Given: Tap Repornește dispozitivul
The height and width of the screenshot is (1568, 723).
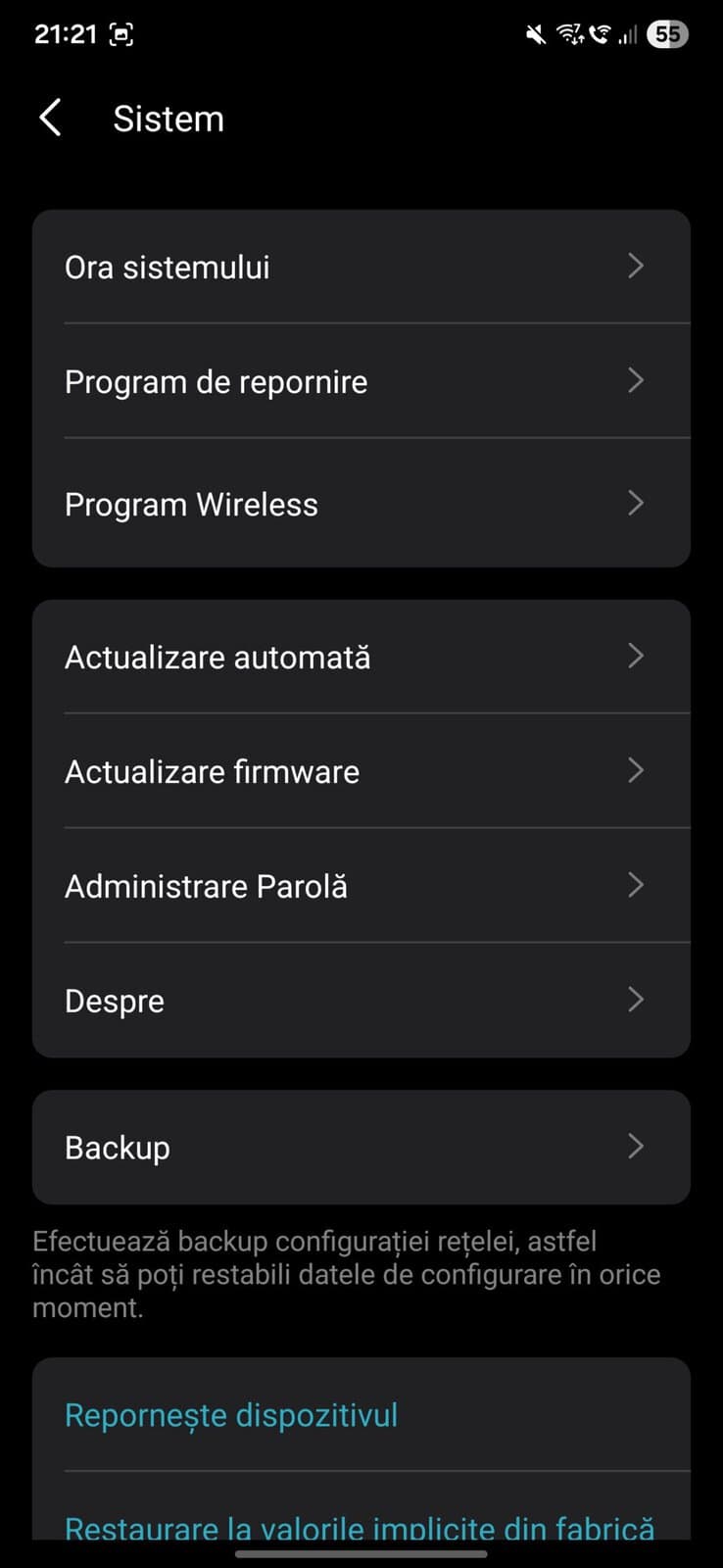Looking at the screenshot, I should 231,1415.
